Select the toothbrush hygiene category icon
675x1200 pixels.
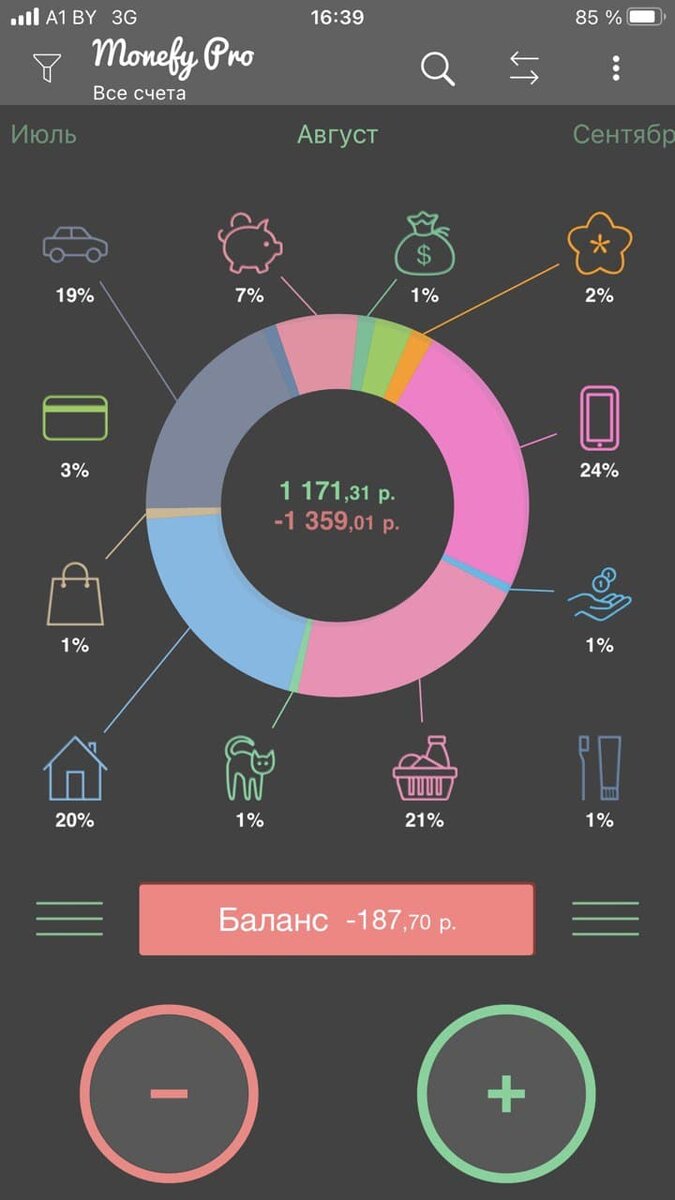[599, 768]
